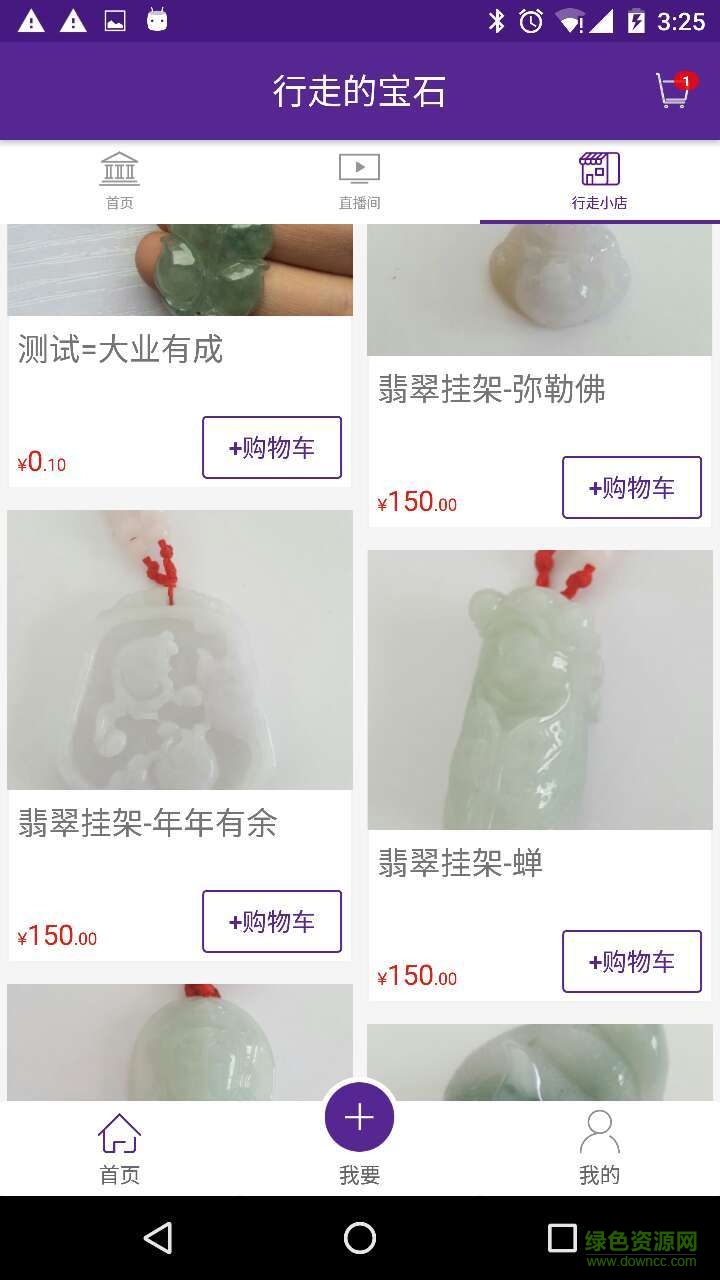720x1280 pixels.
Task: Add 翡翠挂架-弥勒佛 to cart
Action: pos(632,488)
